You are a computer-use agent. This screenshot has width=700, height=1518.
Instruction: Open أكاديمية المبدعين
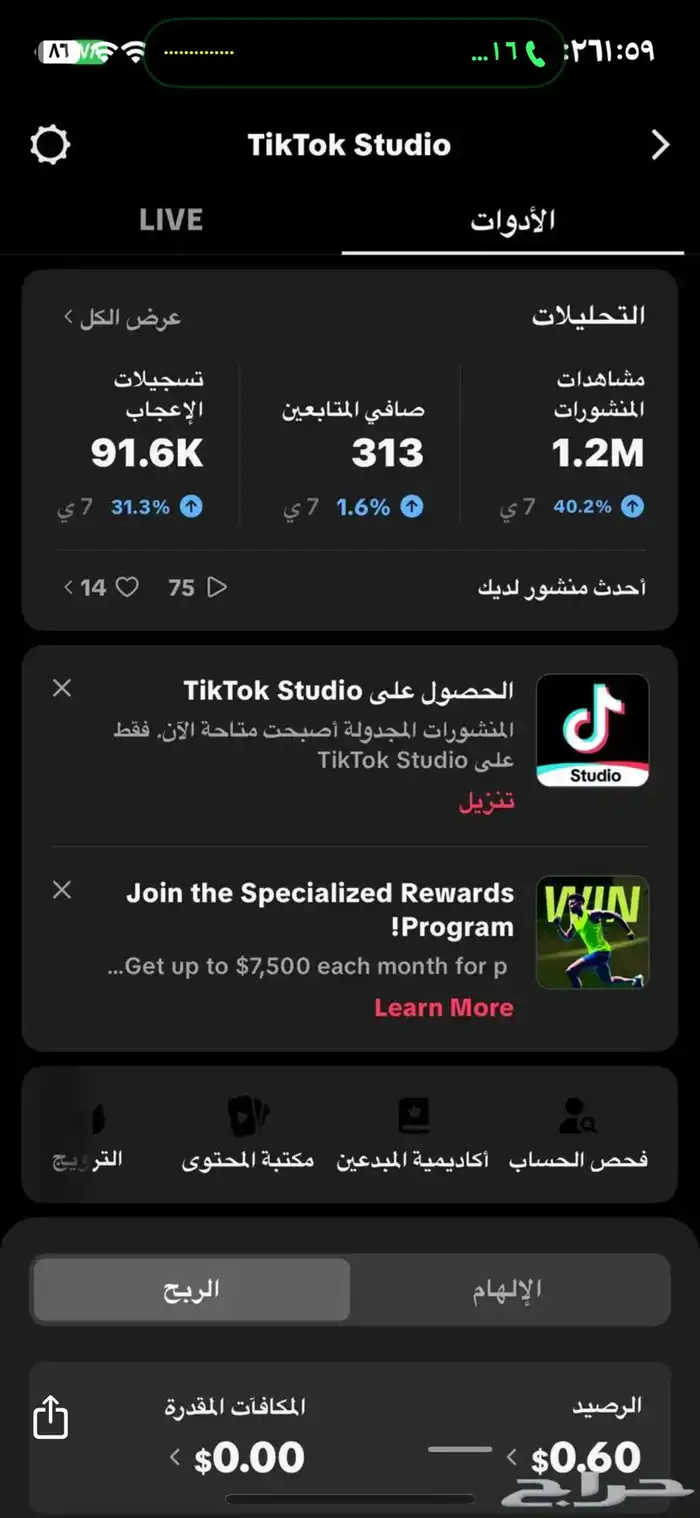[412, 1135]
